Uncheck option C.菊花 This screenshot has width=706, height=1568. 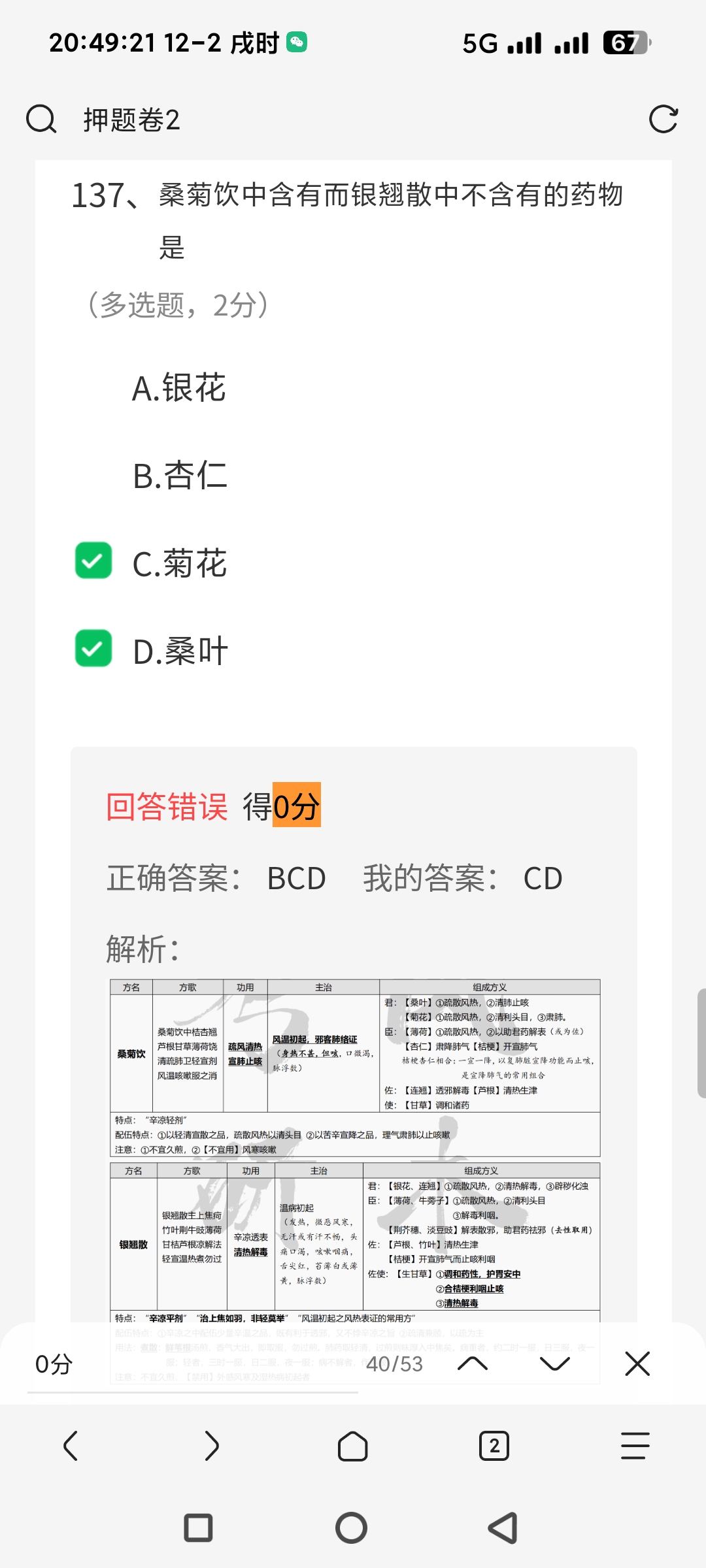point(93,561)
